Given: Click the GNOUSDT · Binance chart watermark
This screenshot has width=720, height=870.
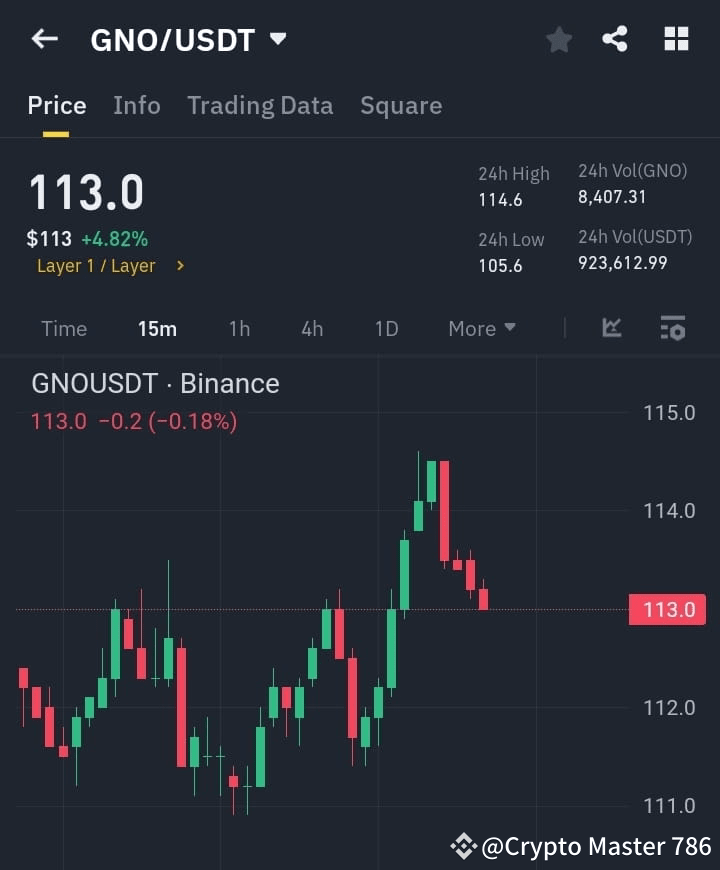Looking at the screenshot, I should click(x=154, y=383).
